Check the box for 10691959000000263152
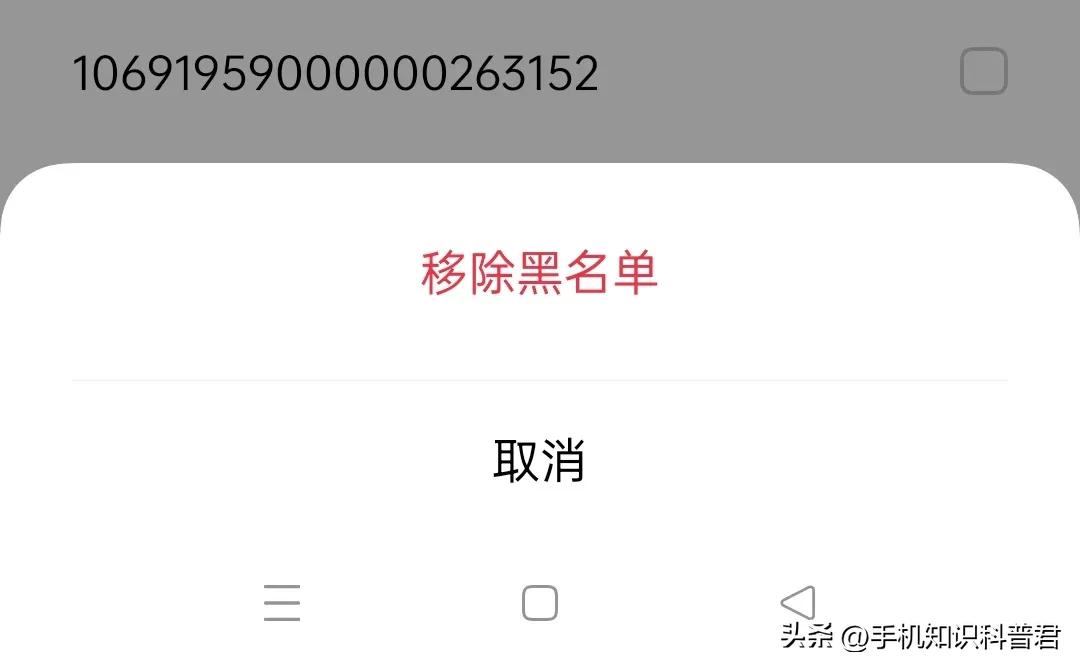This screenshot has height=669, width=1080. point(983,72)
